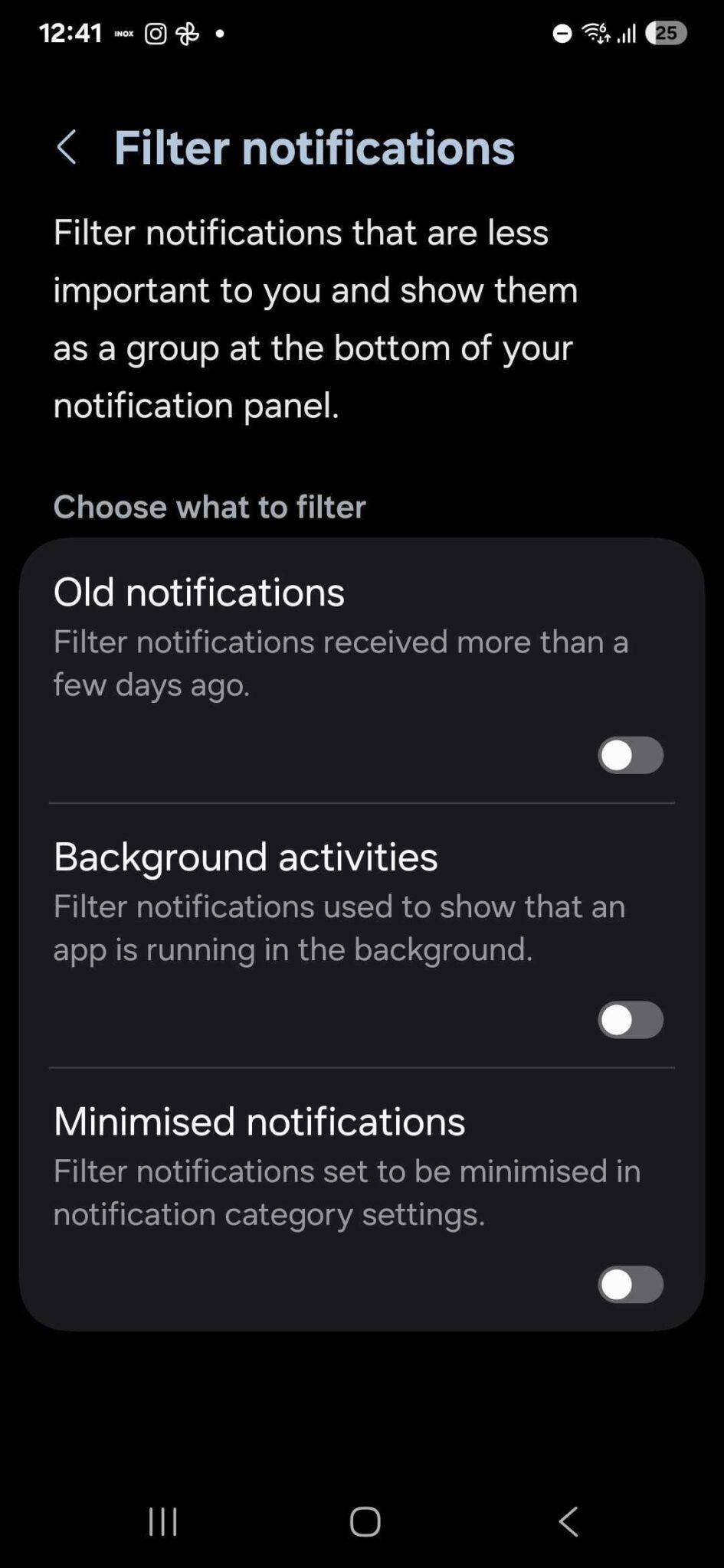Tap the flower-shaped notification icon in status bar
This screenshot has width=724, height=1568.
click(x=188, y=33)
